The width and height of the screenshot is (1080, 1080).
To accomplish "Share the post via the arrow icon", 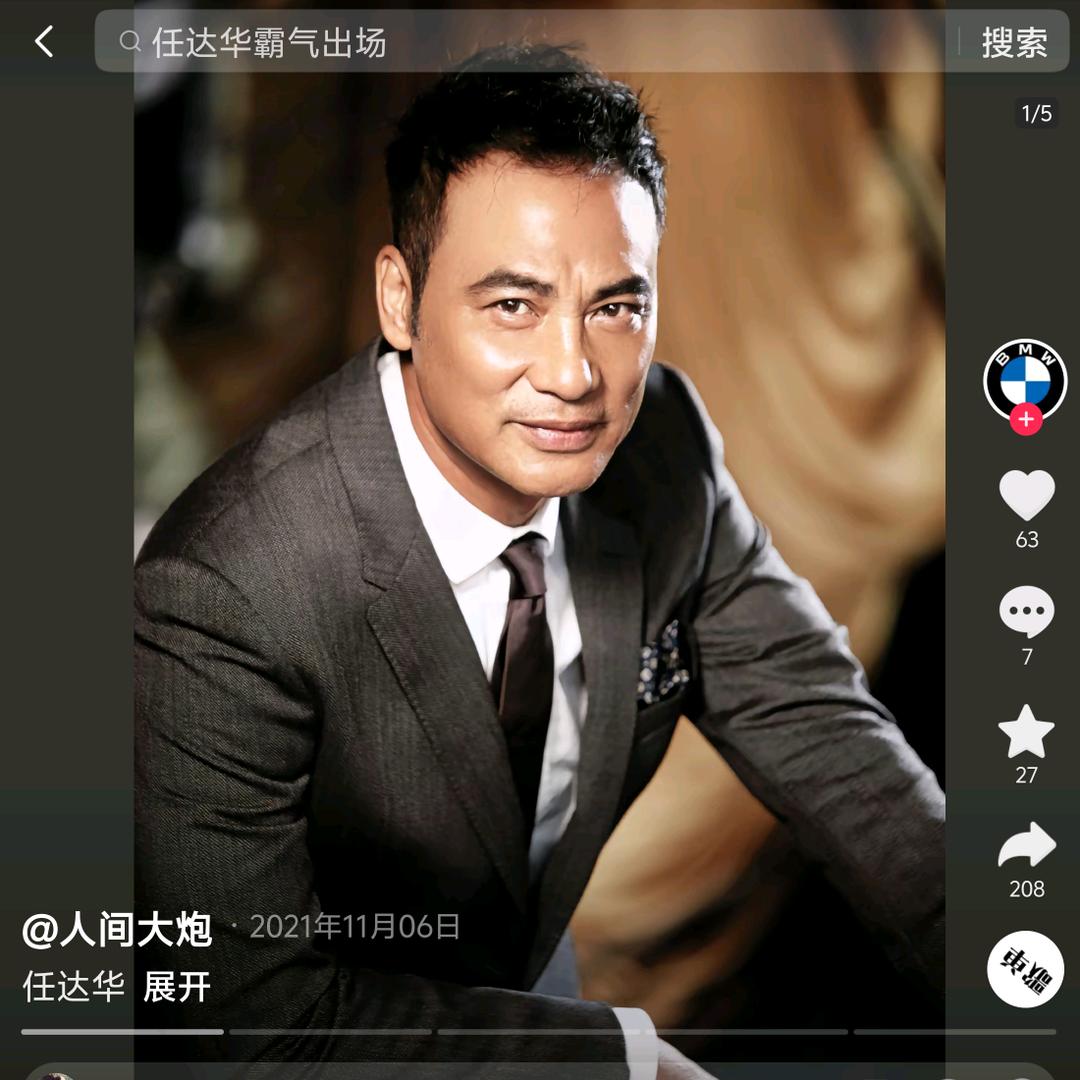I will tap(1026, 847).
